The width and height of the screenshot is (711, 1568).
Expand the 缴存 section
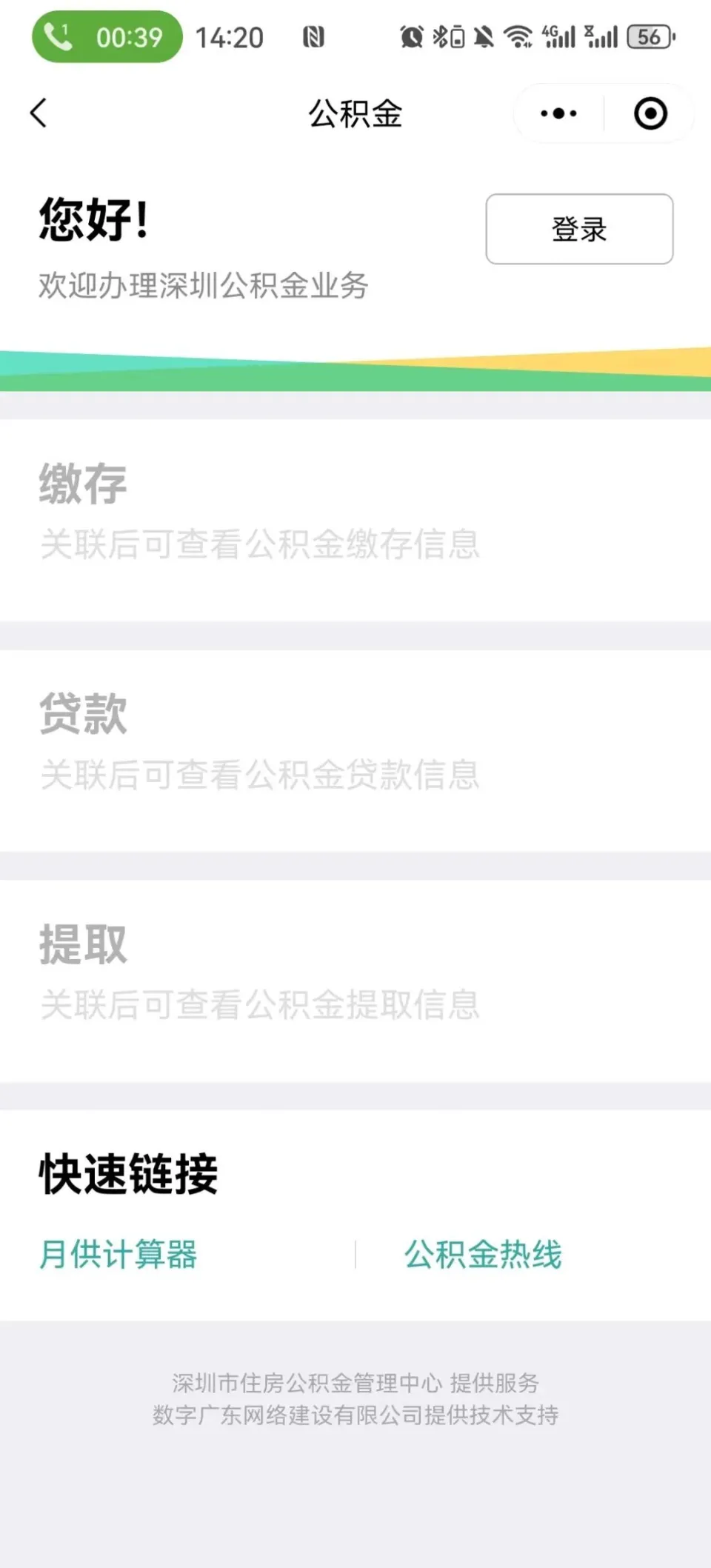(83, 485)
